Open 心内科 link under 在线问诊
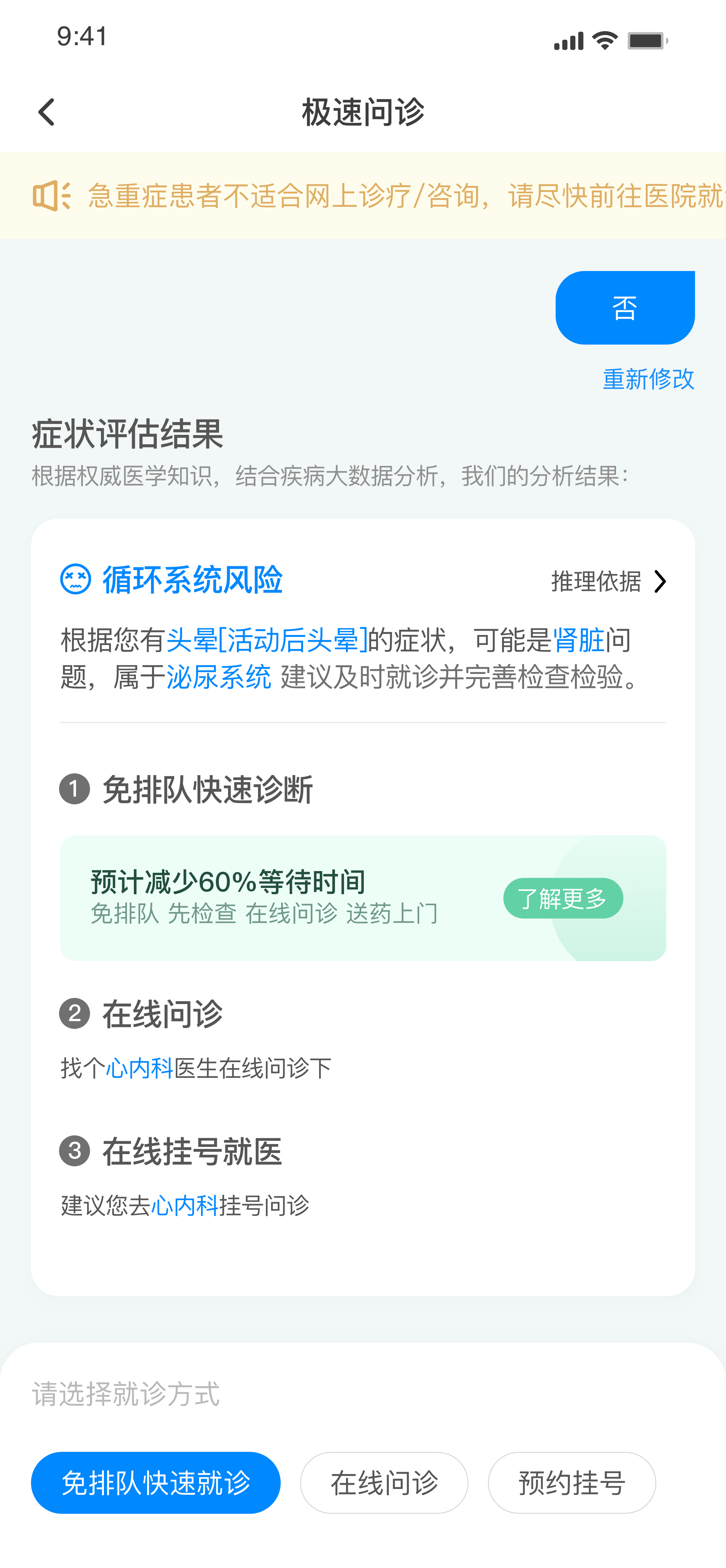726x1568 pixels. click(x=140, y=1068)
